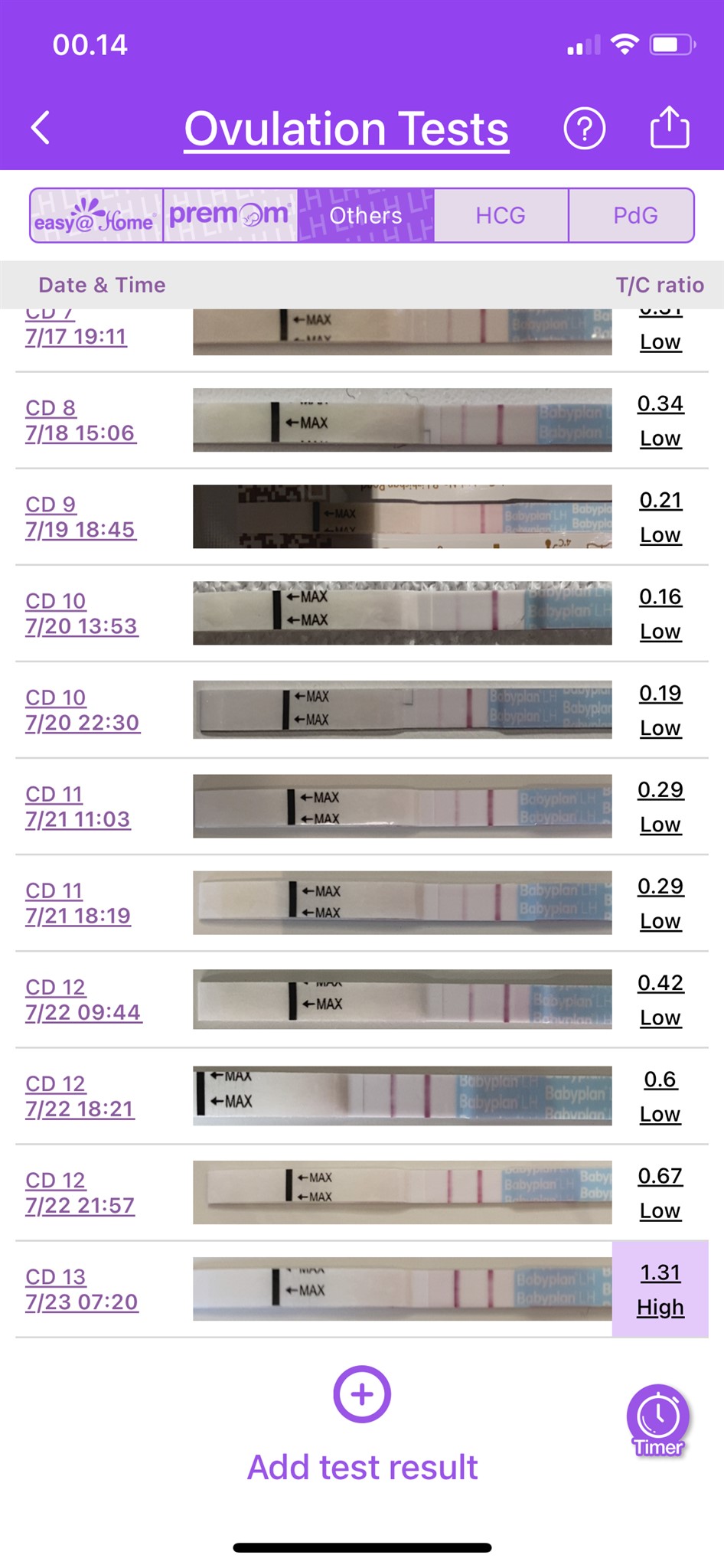The width and height of the screenshot is (724, 1568).
Task: Open the CD 8 7/18 15:06 test
Action: click(80, 420)
